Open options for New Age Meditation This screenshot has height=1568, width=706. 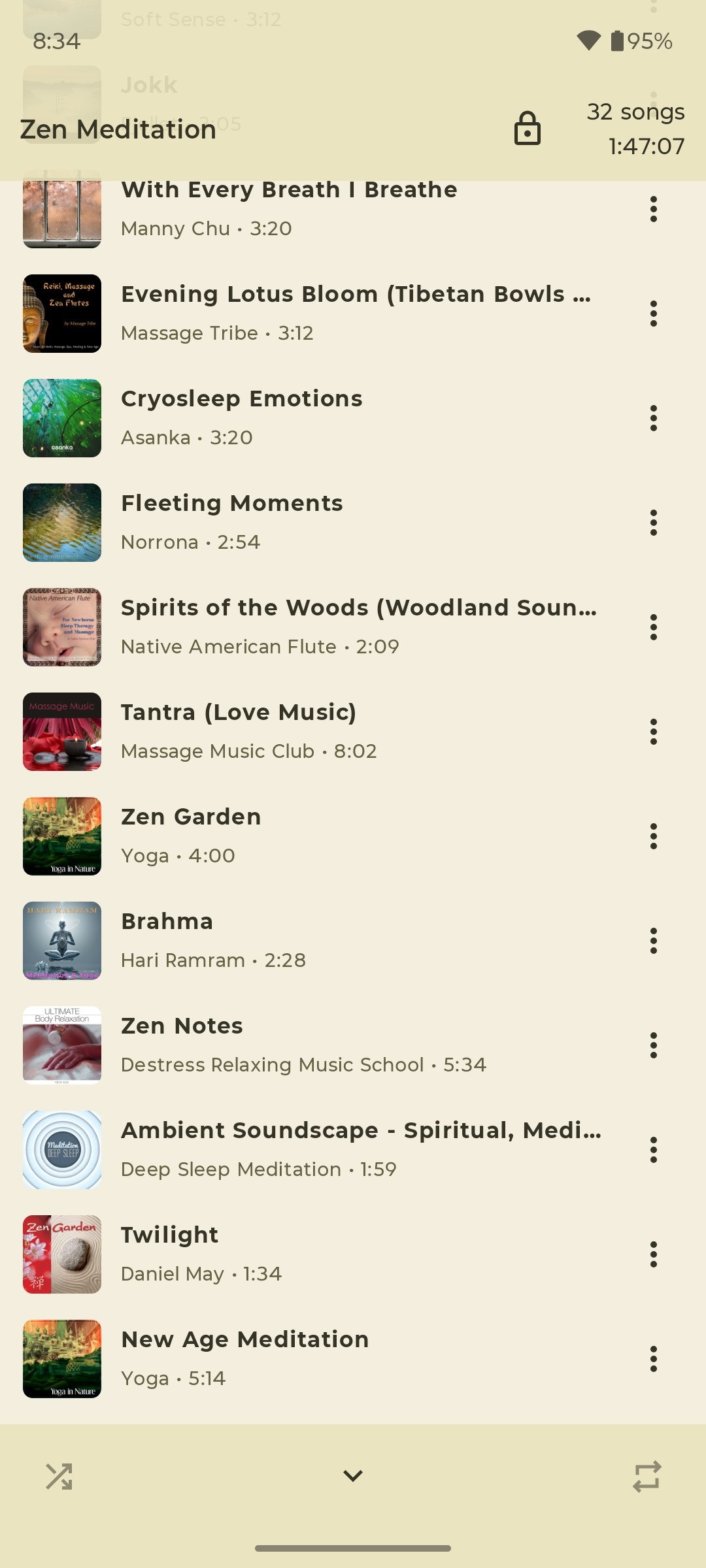pos(653,1359)
